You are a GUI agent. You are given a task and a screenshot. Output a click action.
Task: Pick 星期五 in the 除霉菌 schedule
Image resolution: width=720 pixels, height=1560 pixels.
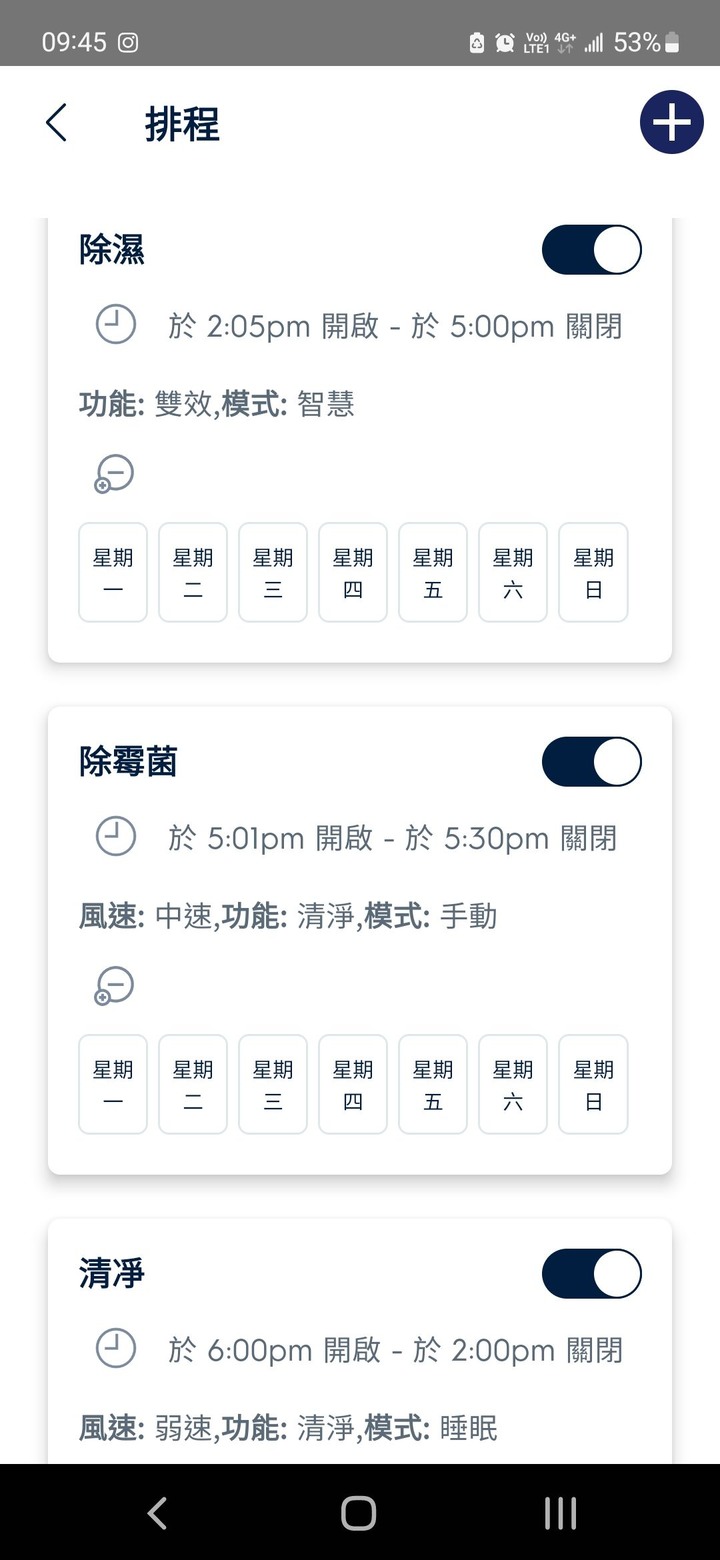[433, 1084]
